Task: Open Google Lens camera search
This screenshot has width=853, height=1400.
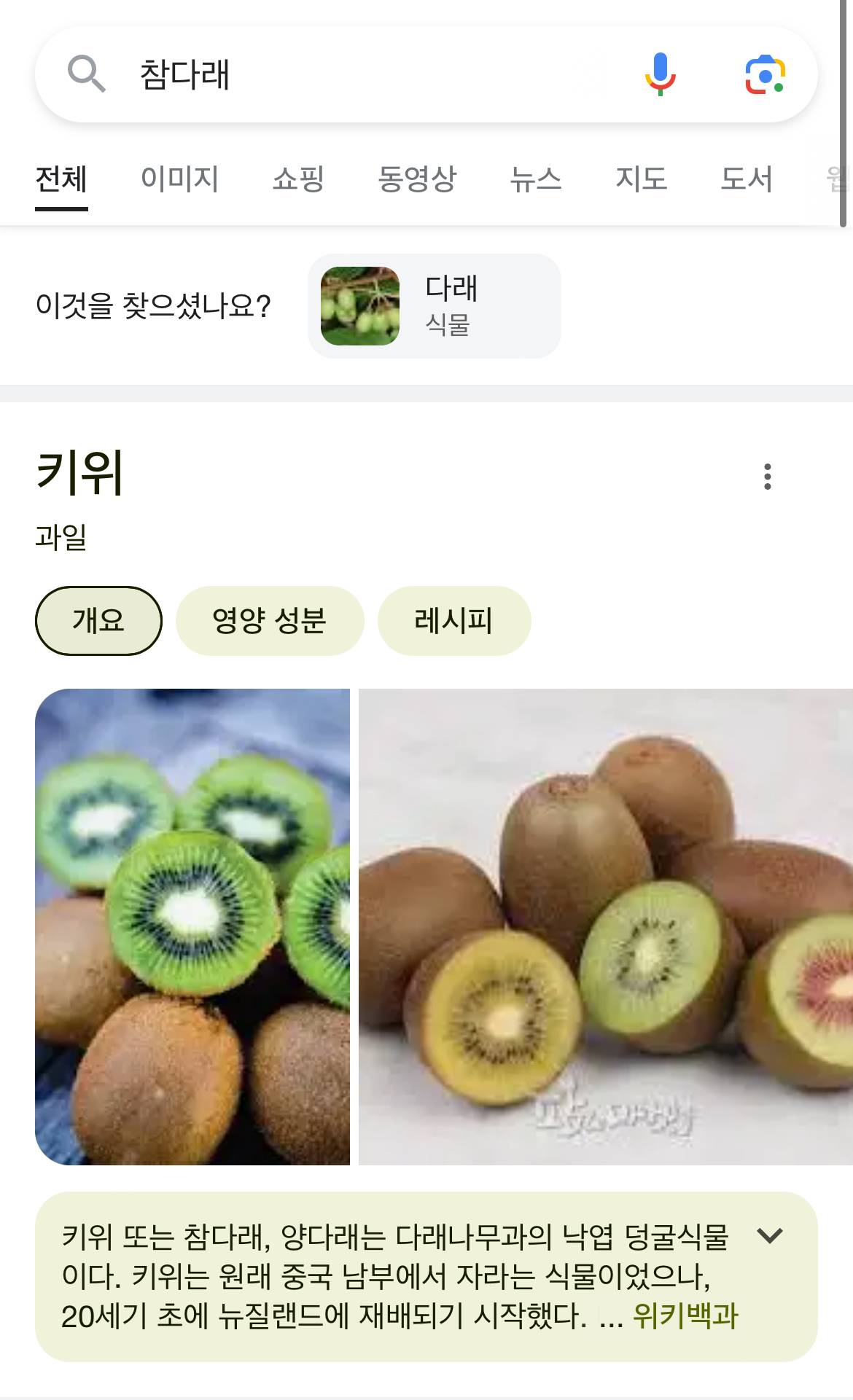Action: (x=765, y=74)
